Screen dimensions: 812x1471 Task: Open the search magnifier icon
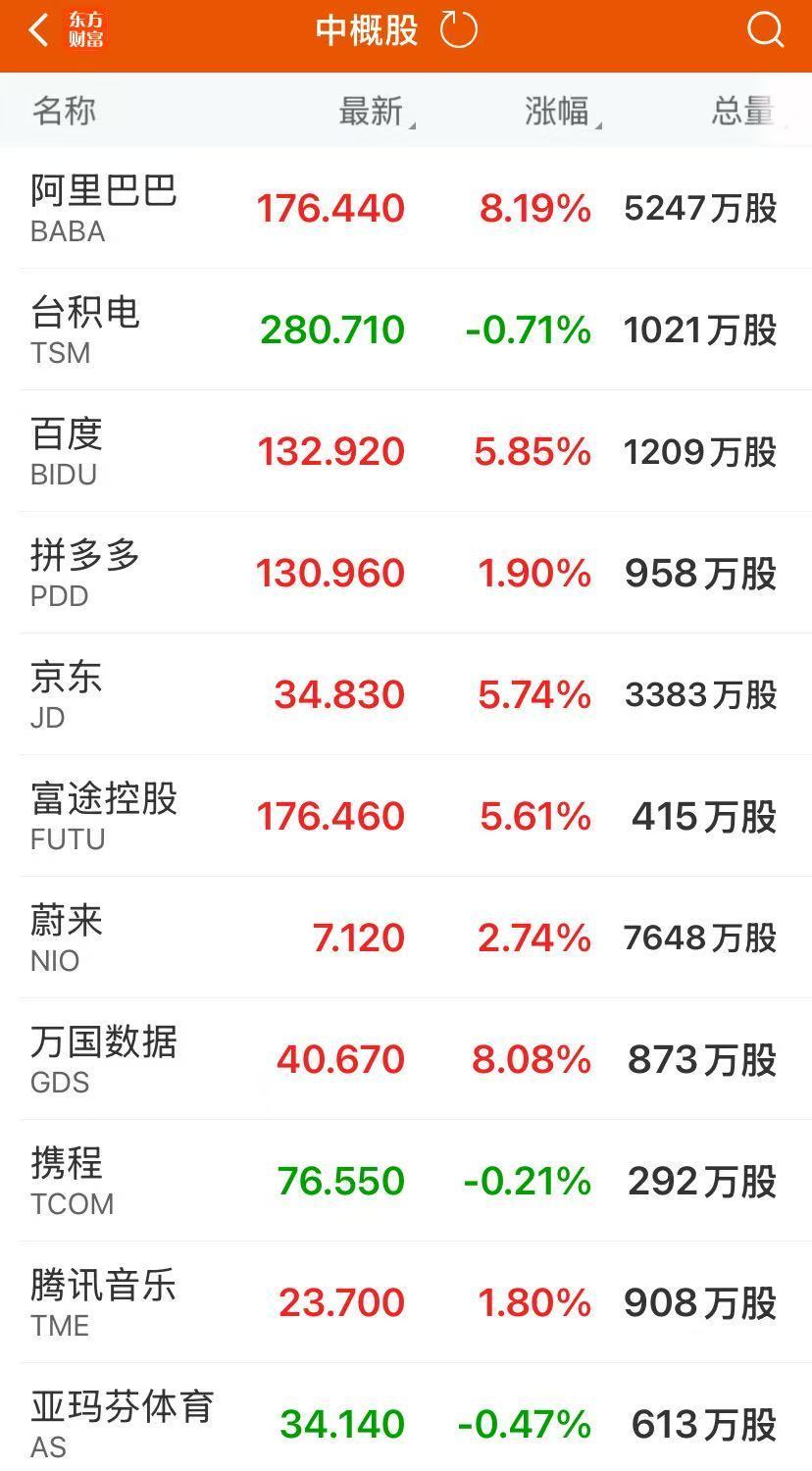point(765,29)
